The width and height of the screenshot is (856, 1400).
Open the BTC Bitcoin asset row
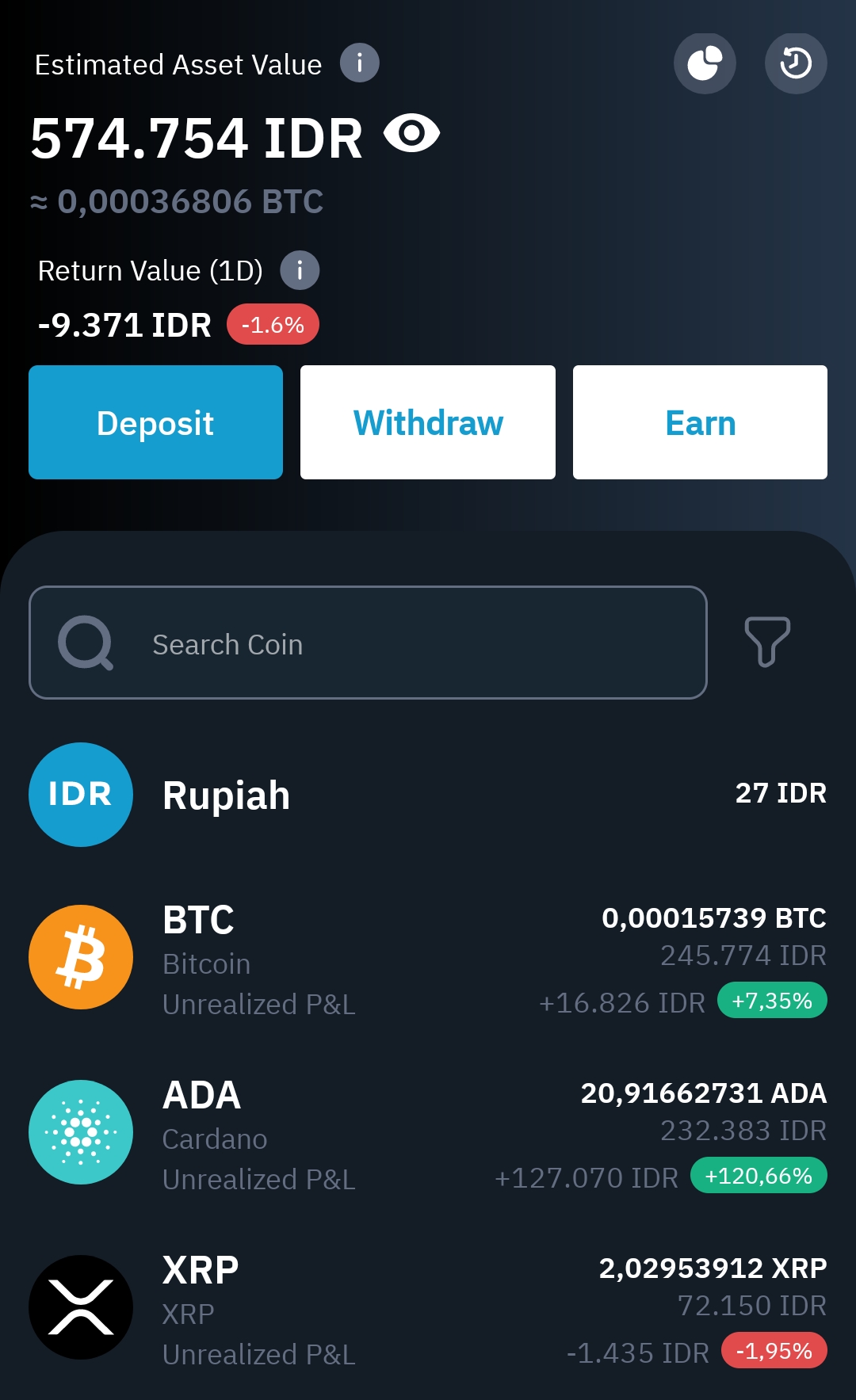428,958
